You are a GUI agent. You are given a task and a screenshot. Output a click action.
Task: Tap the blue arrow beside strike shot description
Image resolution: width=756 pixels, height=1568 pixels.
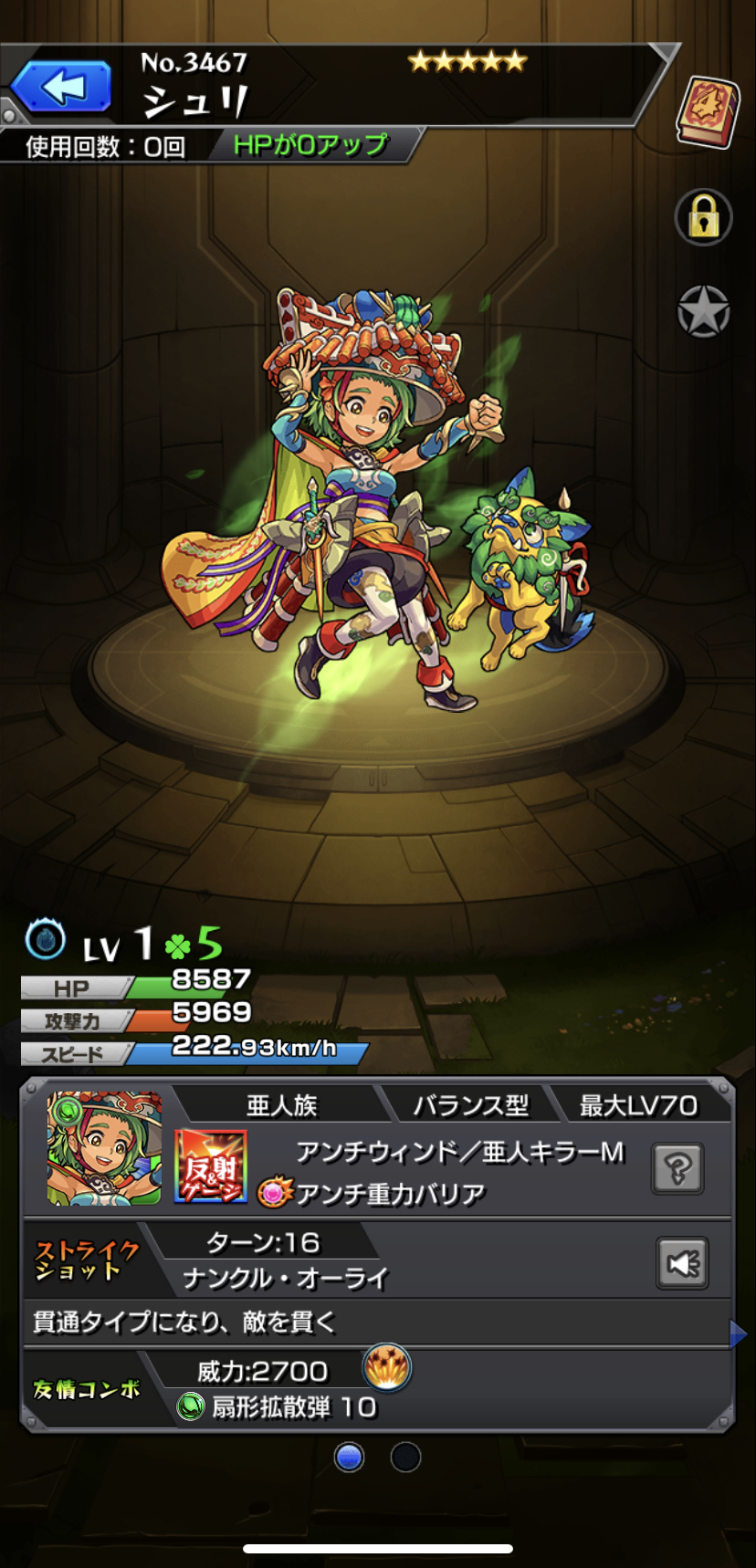[x=738, y=1333]
